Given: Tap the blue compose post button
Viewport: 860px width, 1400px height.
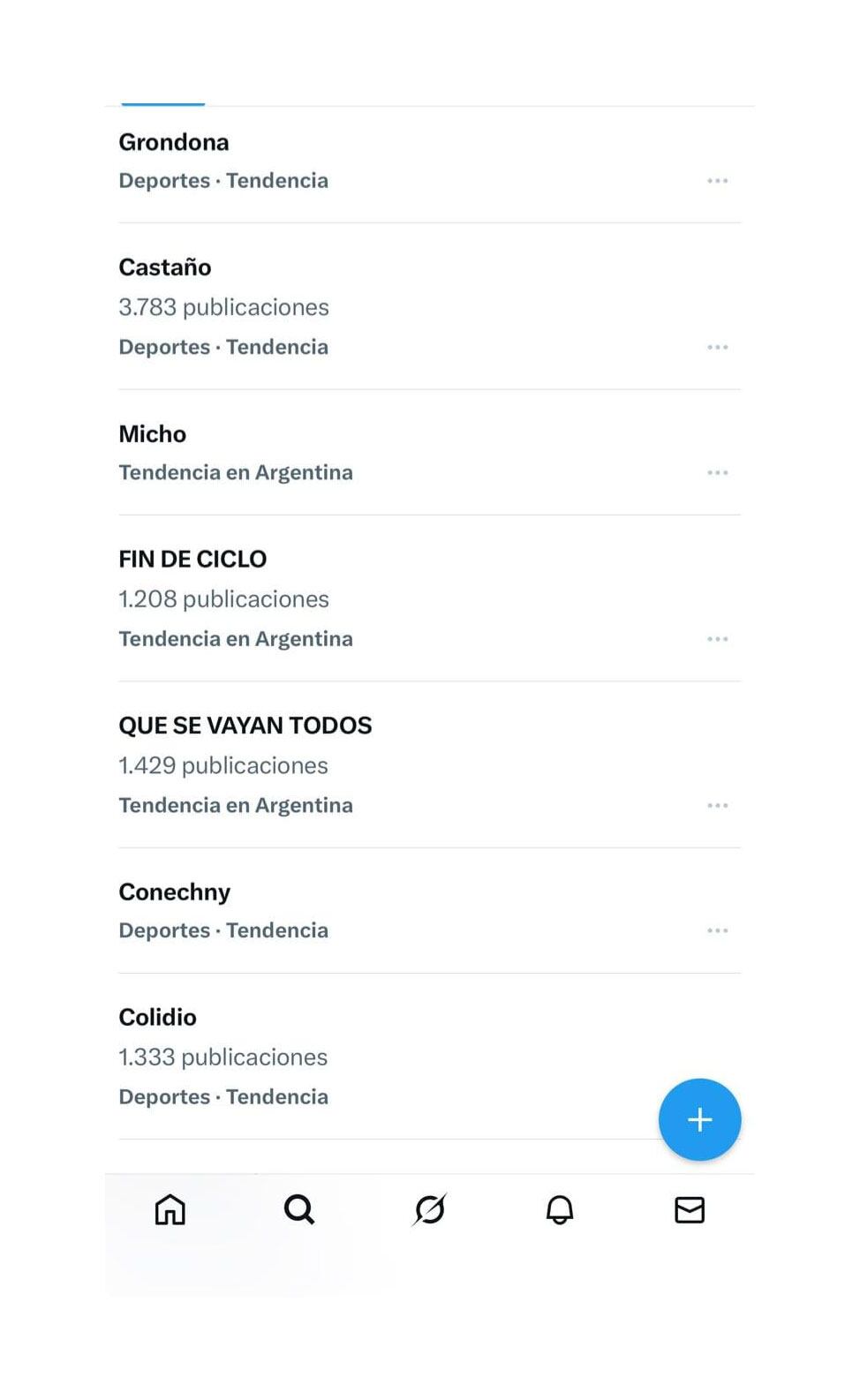Looking at the screenshot, I should click(699, 1119).
